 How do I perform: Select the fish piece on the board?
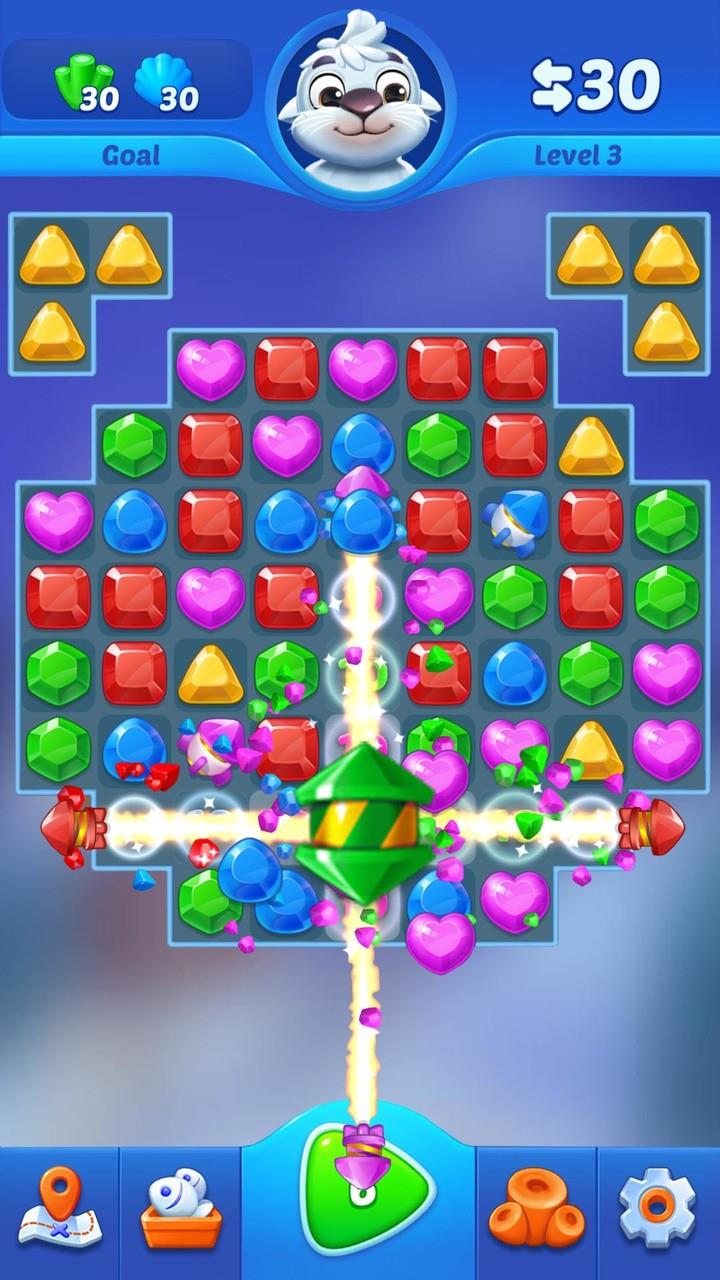512,516
